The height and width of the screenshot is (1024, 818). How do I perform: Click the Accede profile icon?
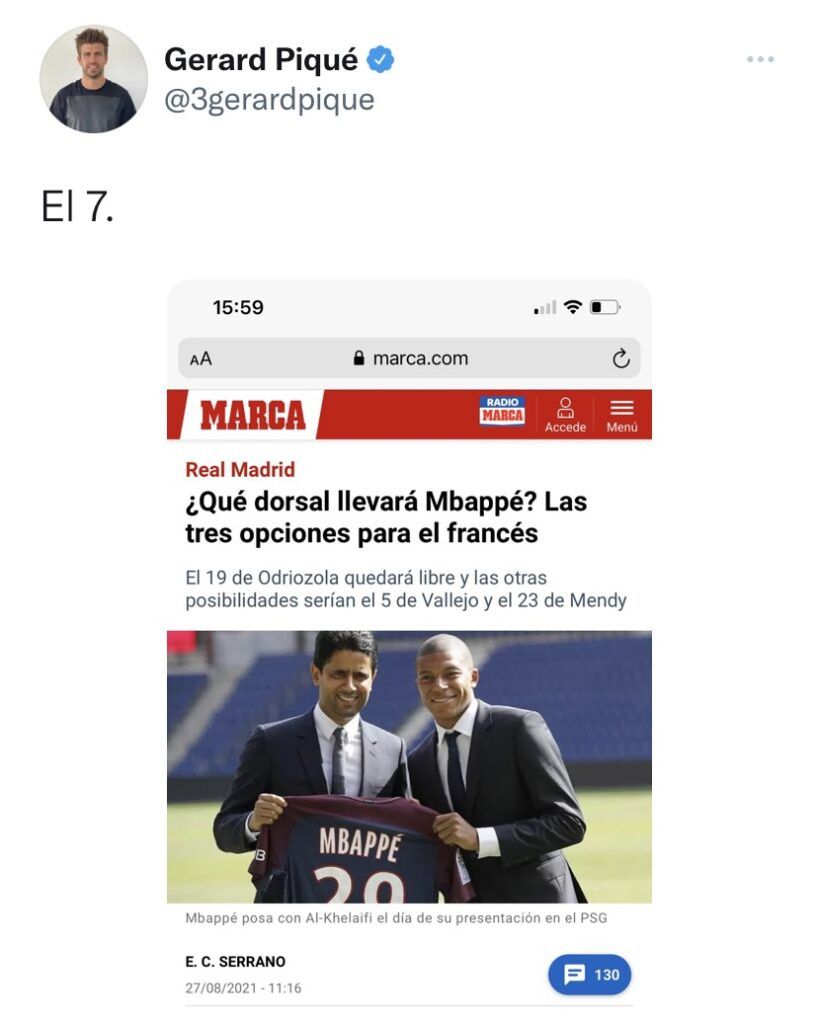point(566,410)
